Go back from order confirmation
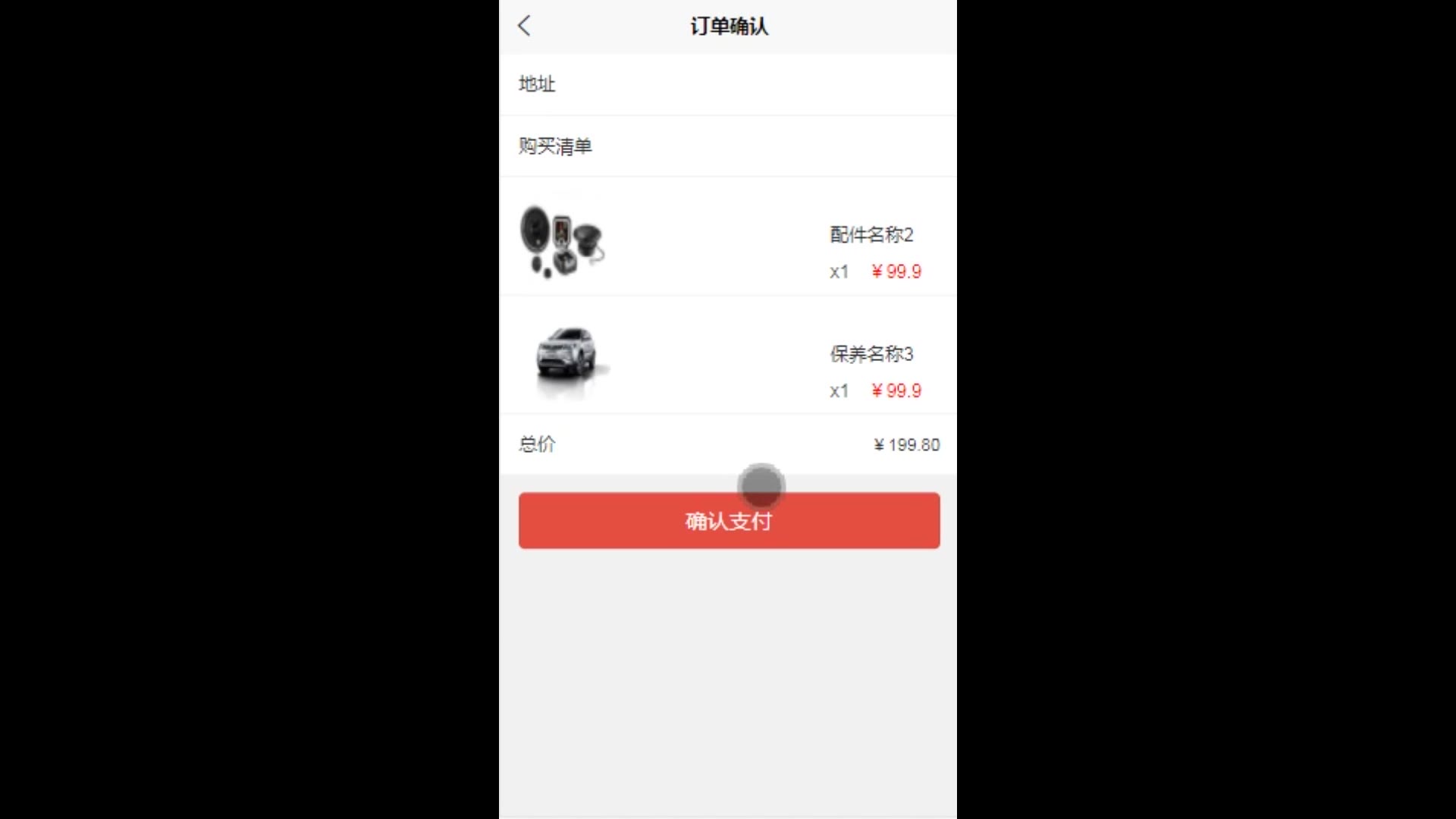Screen dimensions: 1456x819 [x=524, y=27]
